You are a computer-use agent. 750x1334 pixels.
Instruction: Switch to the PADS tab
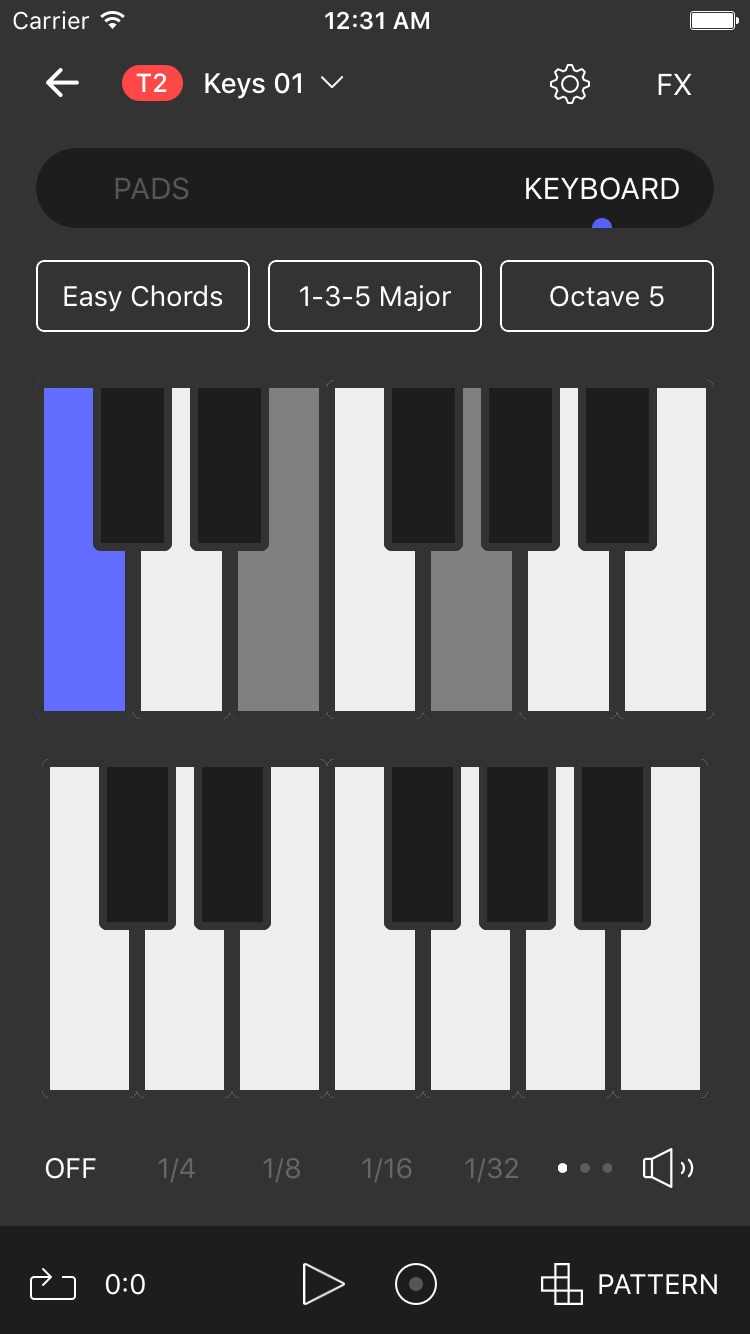point(152,189)
